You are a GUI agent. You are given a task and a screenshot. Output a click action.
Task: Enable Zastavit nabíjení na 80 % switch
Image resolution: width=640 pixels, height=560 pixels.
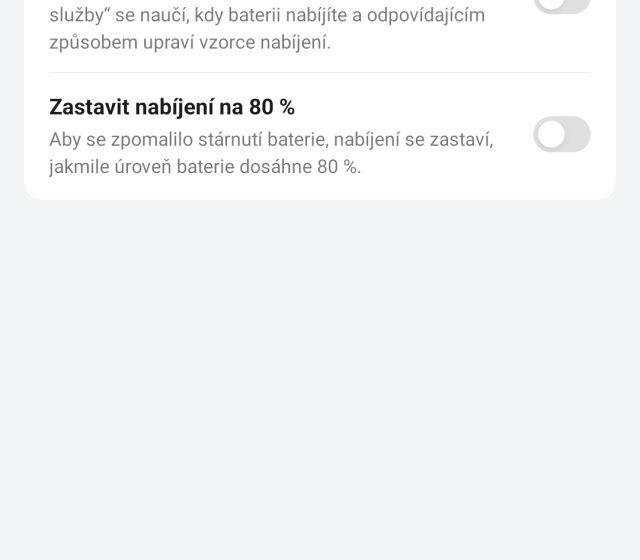tap(561, 134)
